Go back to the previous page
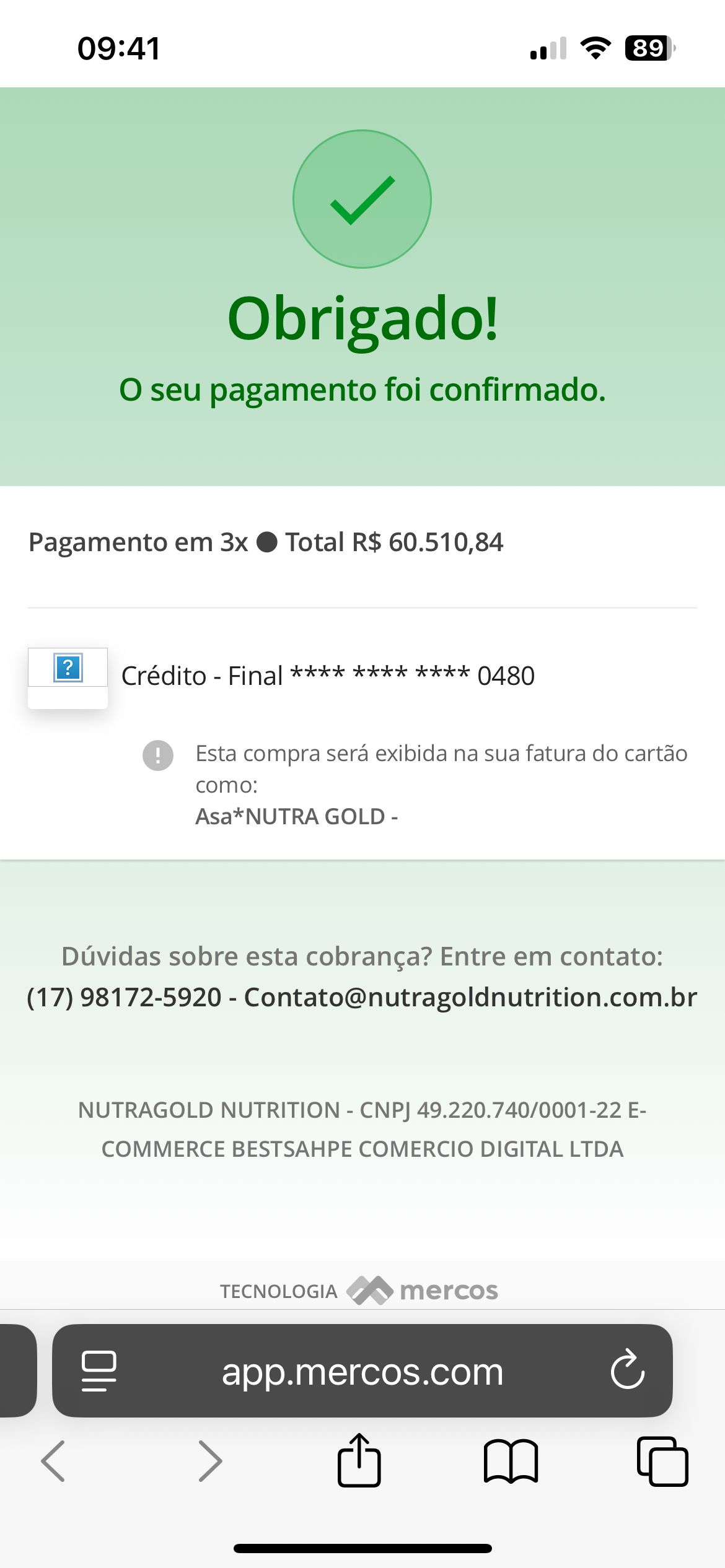The height and width of the screenshot is (1568, 725). (53, 1461)
